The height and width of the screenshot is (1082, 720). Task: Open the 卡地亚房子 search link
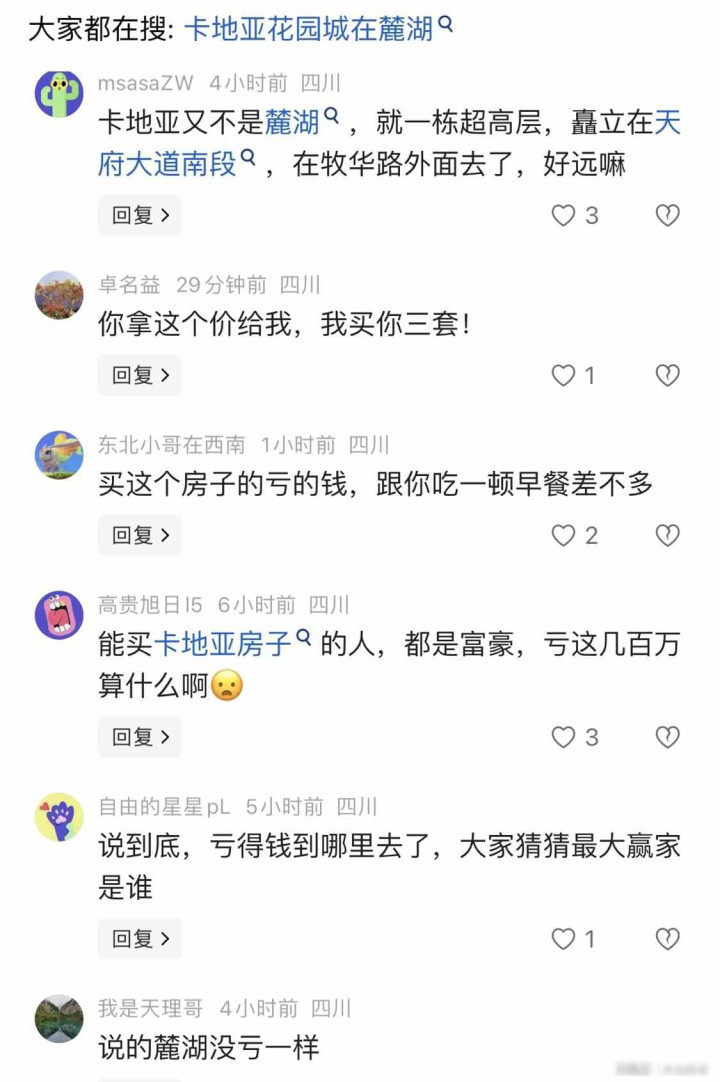tap(222, 645)
